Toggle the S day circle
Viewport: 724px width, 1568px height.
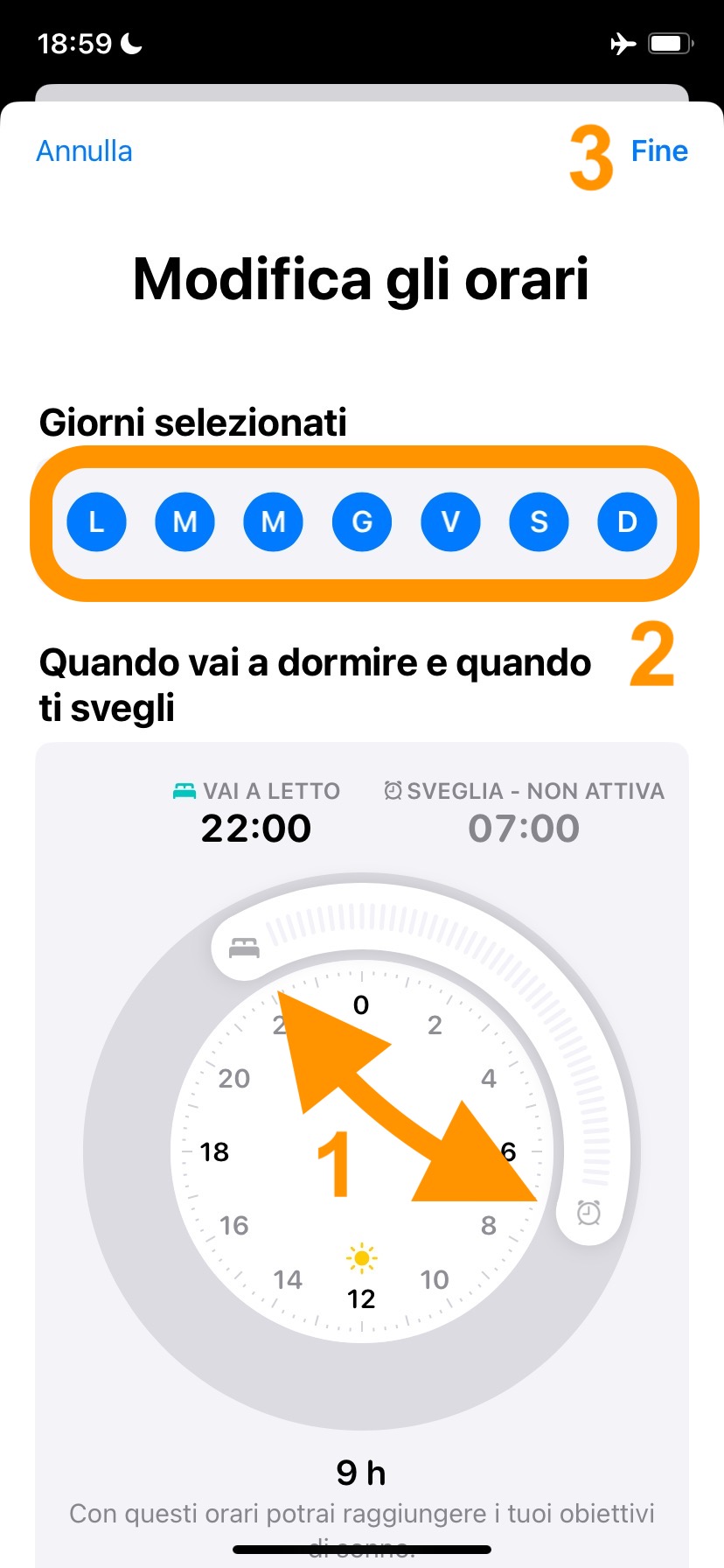tap(539, 521)
